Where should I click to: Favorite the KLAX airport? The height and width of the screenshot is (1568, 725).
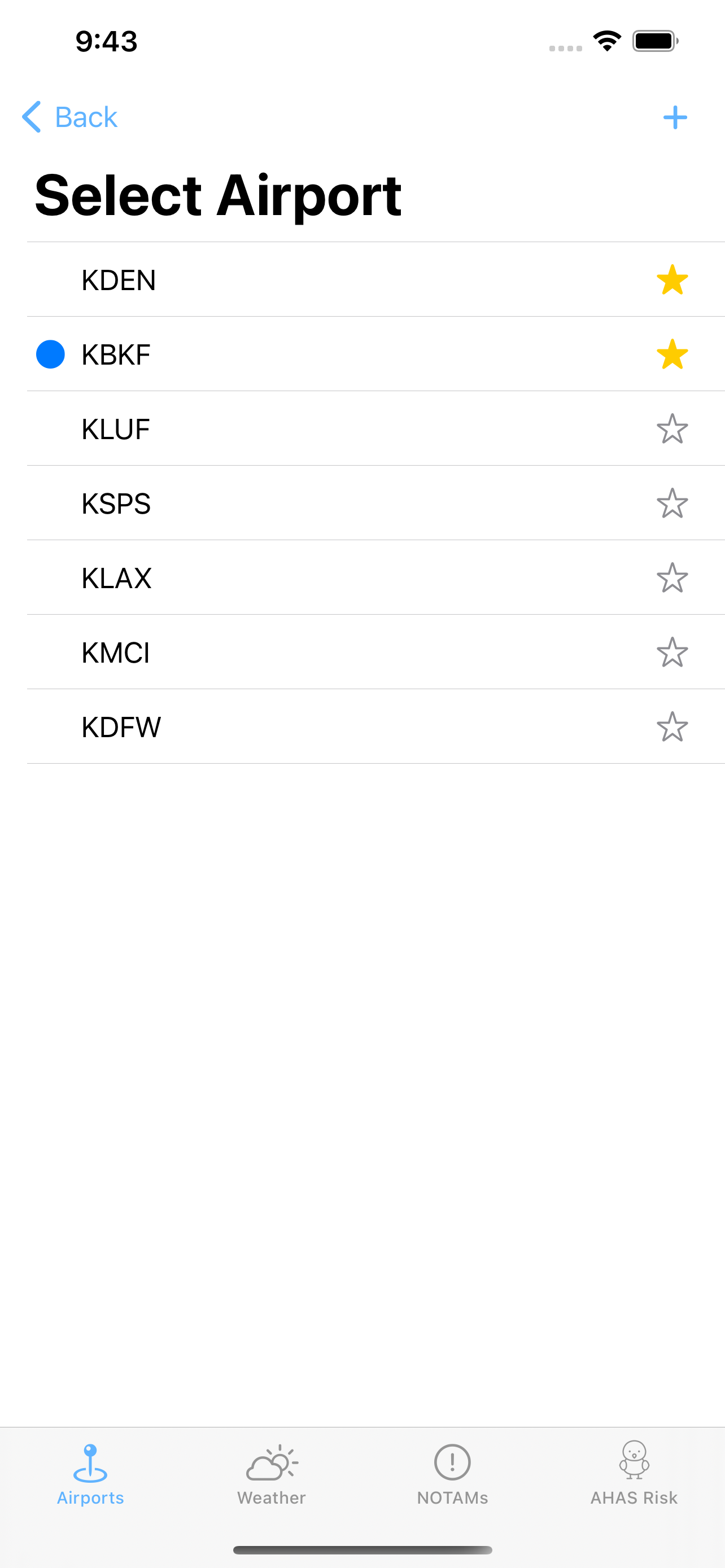click(x=672, y=578)
